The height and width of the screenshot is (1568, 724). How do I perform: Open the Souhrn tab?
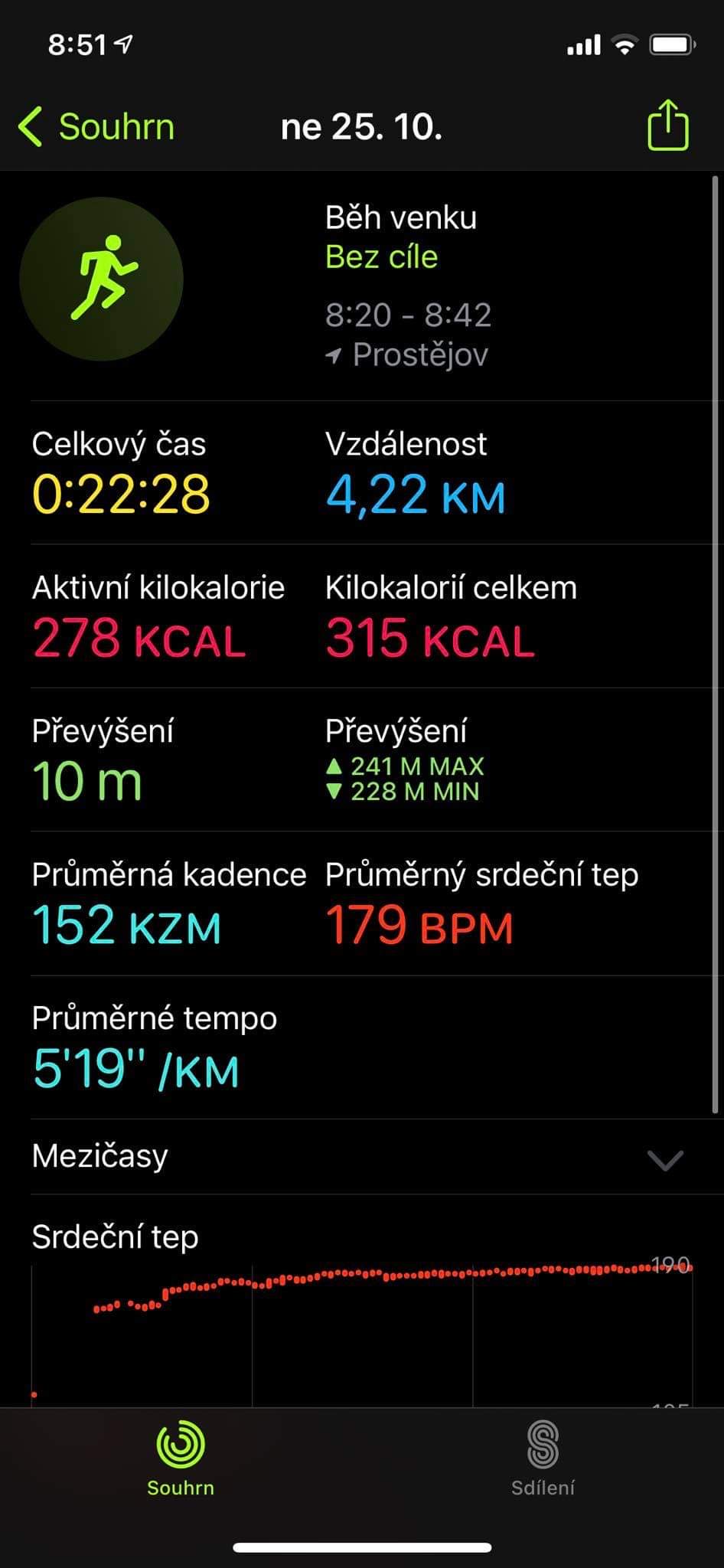click(181, 1459)
